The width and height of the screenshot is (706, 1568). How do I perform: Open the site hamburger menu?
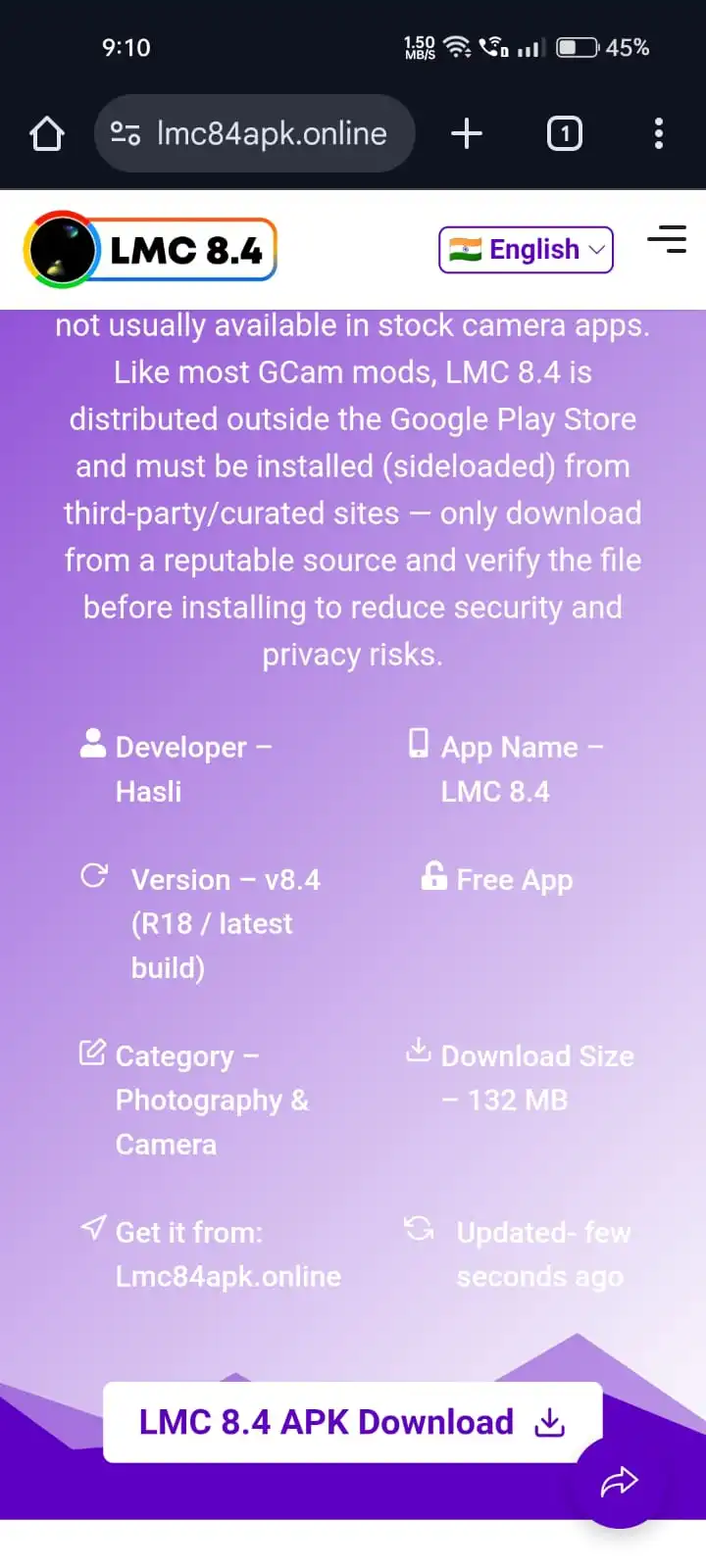[x=667, y=239]
